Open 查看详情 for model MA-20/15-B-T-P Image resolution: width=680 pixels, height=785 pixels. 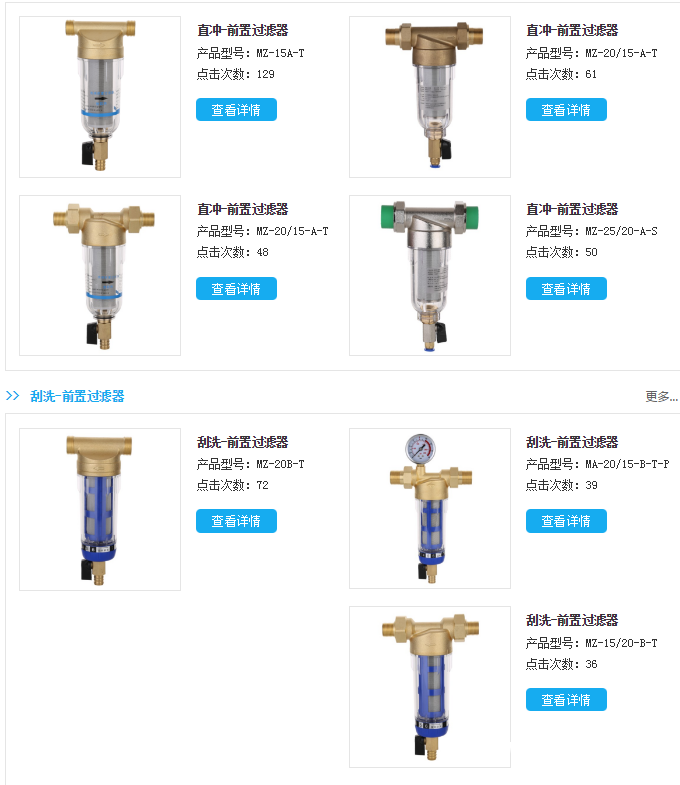[566, 521]
